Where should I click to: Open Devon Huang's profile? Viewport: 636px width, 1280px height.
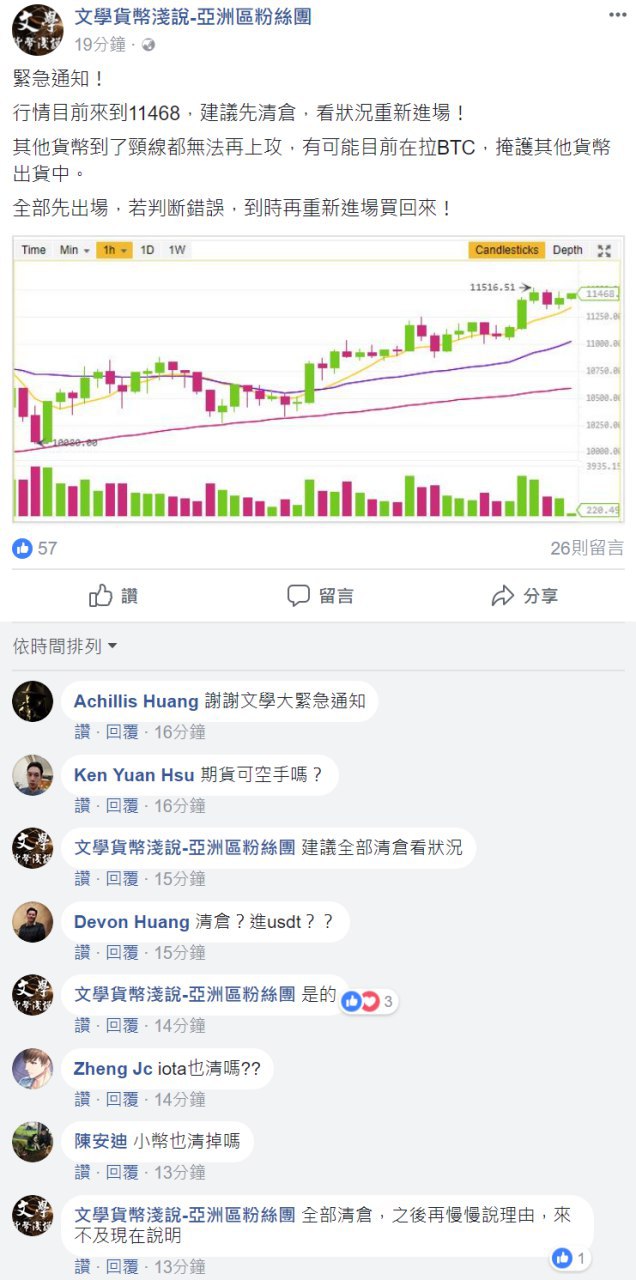pyautogui.click(x=131, y=921)
